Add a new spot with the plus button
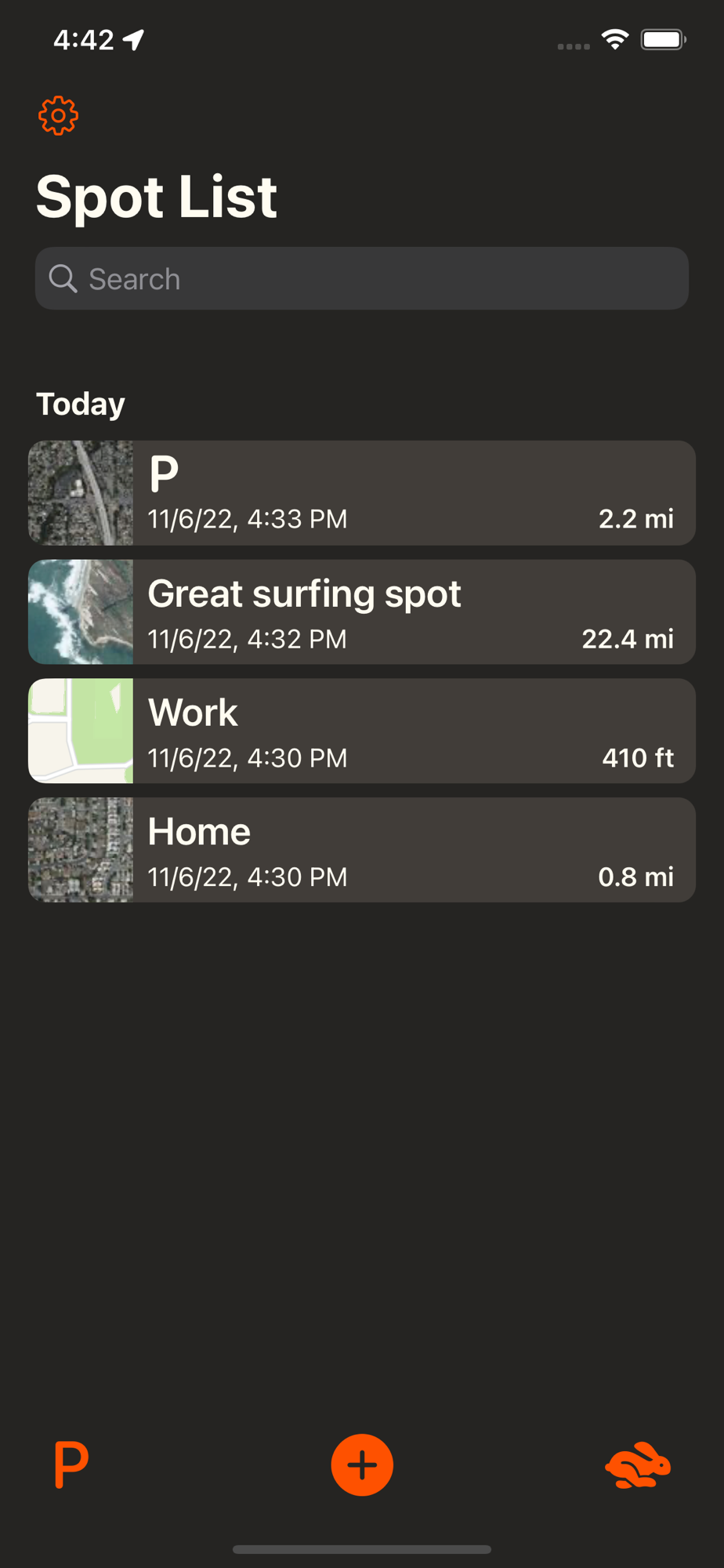This screenshot has width=724, height=1568. tap(362, 1465)
